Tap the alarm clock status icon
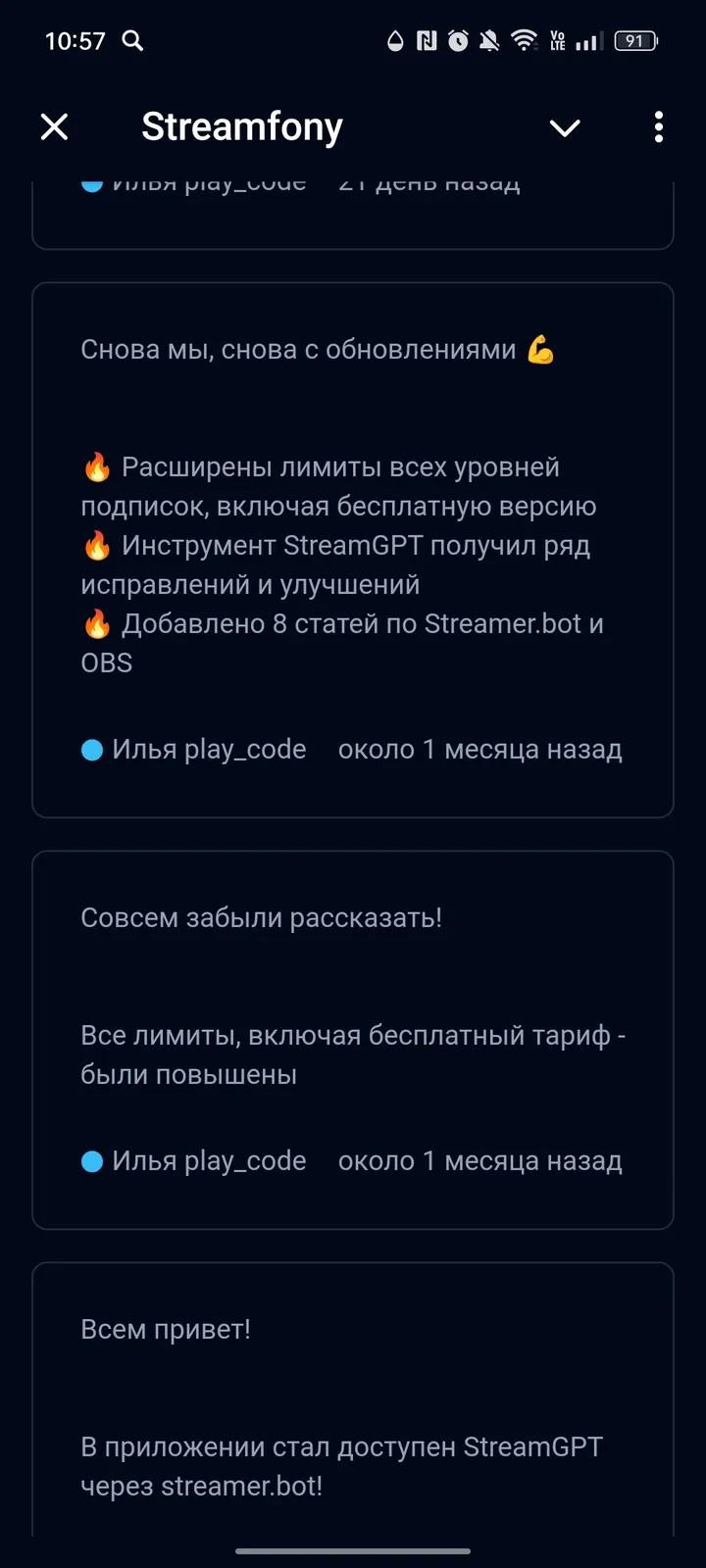This screenshot has height=1568, width=706. (457, 41)
